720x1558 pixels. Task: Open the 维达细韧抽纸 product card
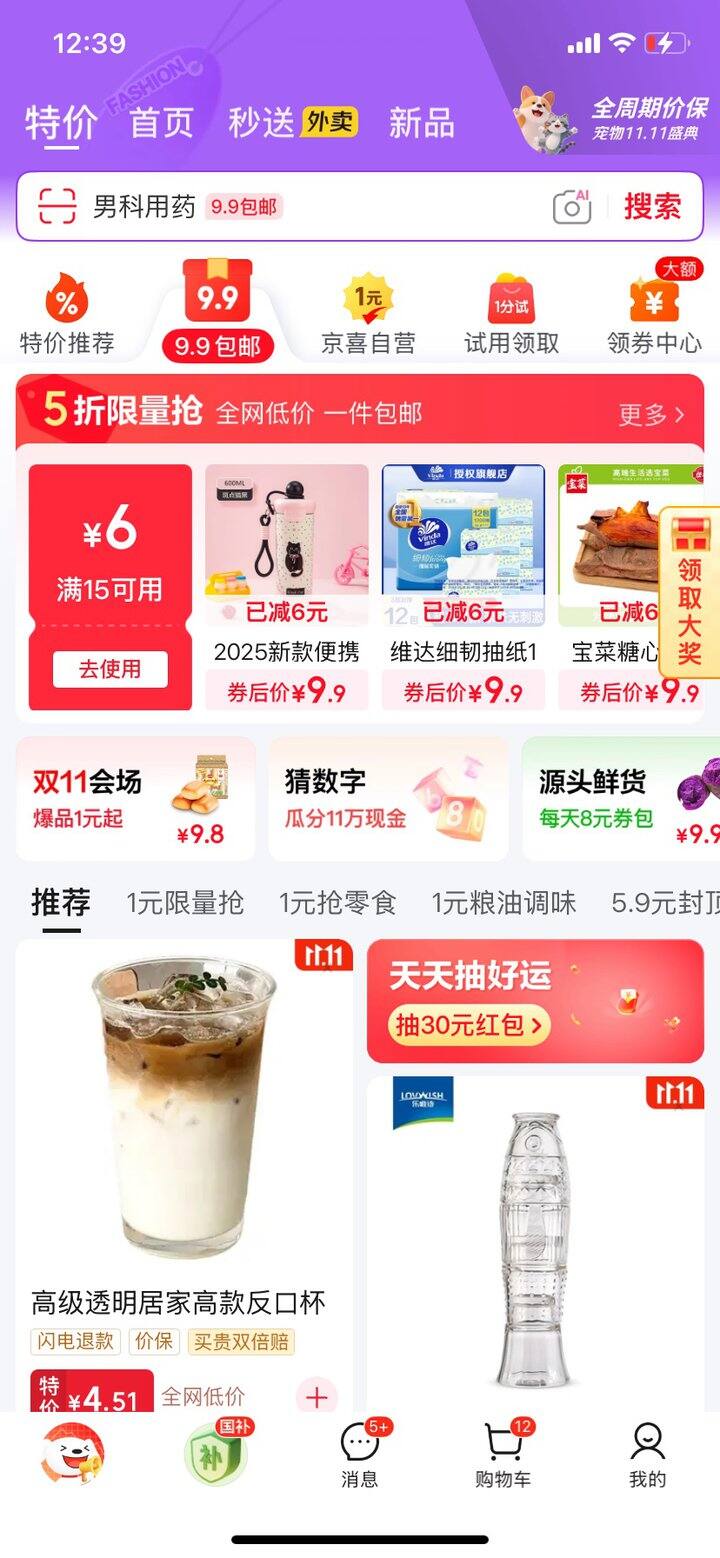coord(463,586)
